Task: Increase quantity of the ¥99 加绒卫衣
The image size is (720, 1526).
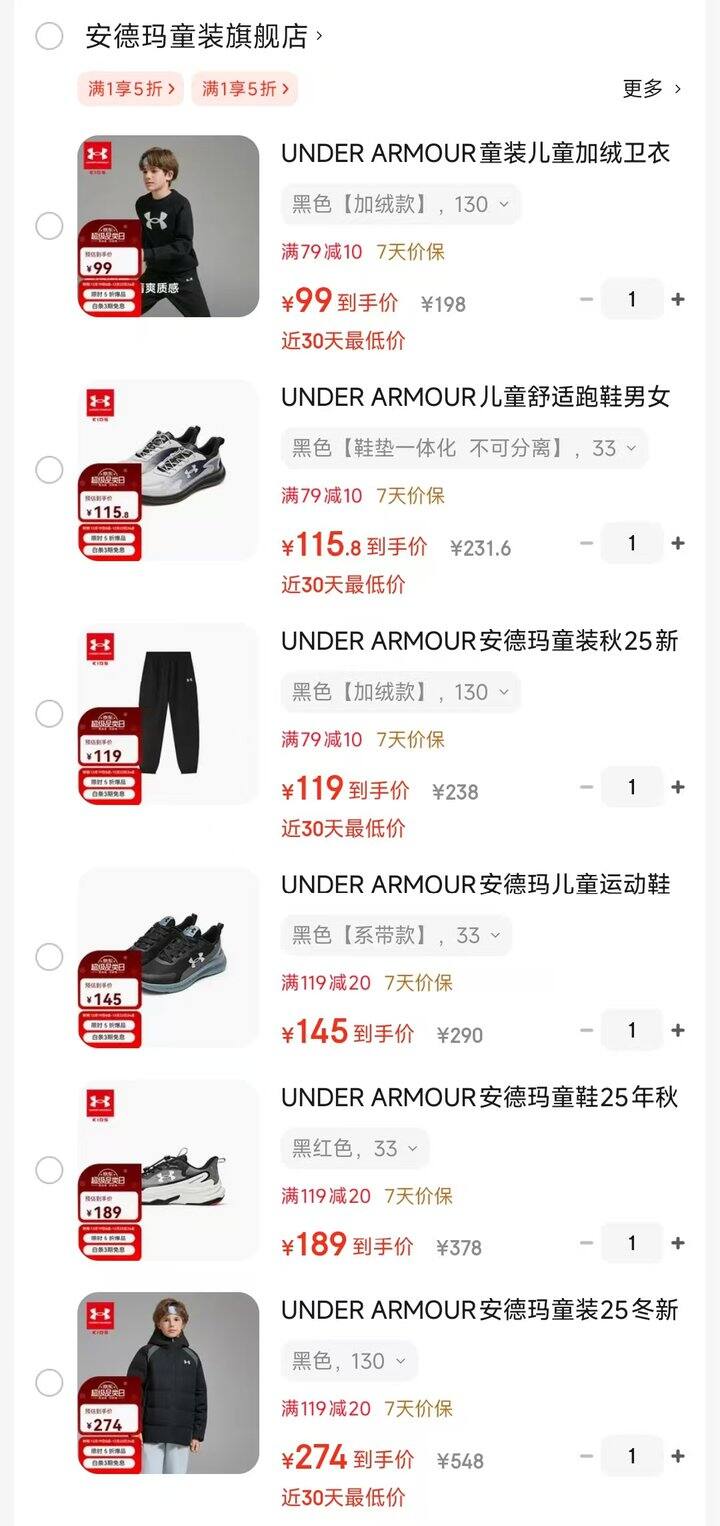Action: coord(678,299)
